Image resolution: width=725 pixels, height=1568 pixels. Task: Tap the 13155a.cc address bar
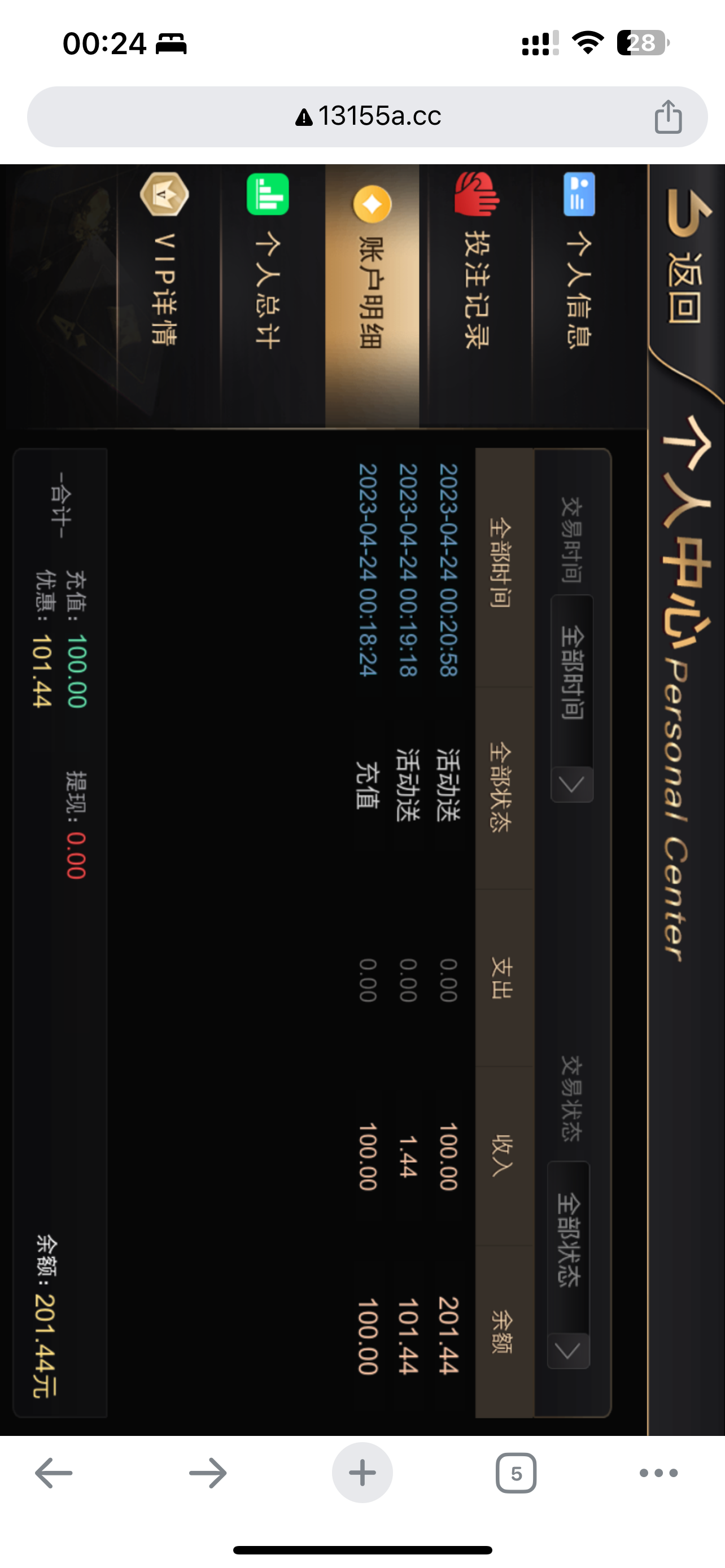click(367, 116)
